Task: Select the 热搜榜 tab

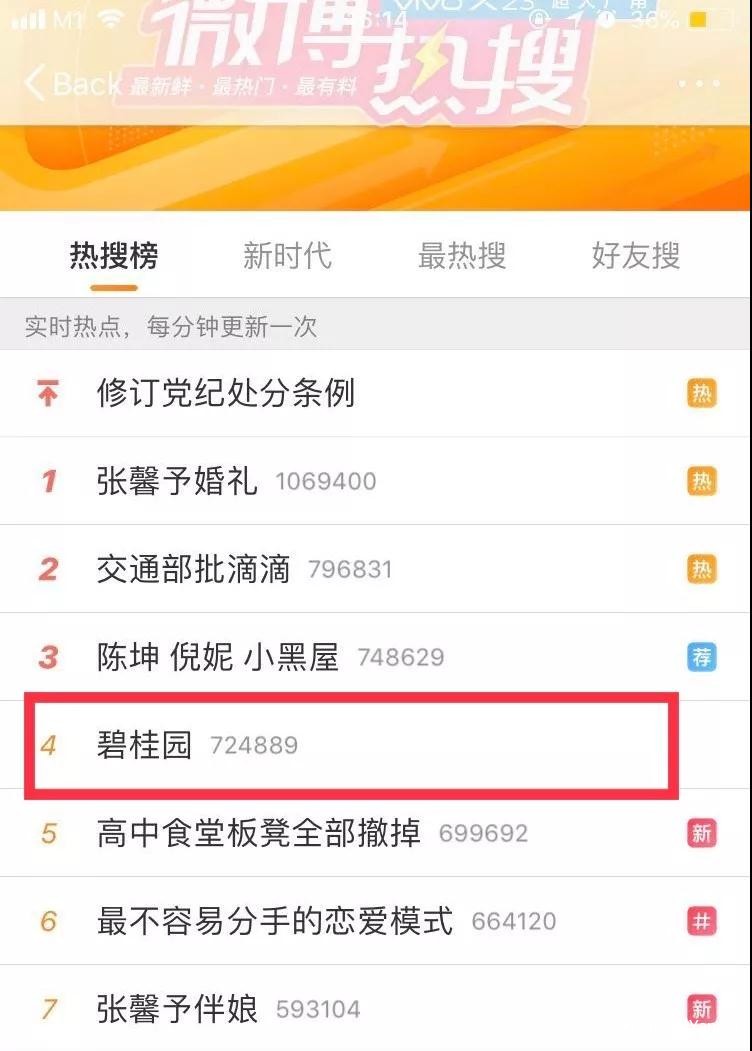Action: point(114,256)
